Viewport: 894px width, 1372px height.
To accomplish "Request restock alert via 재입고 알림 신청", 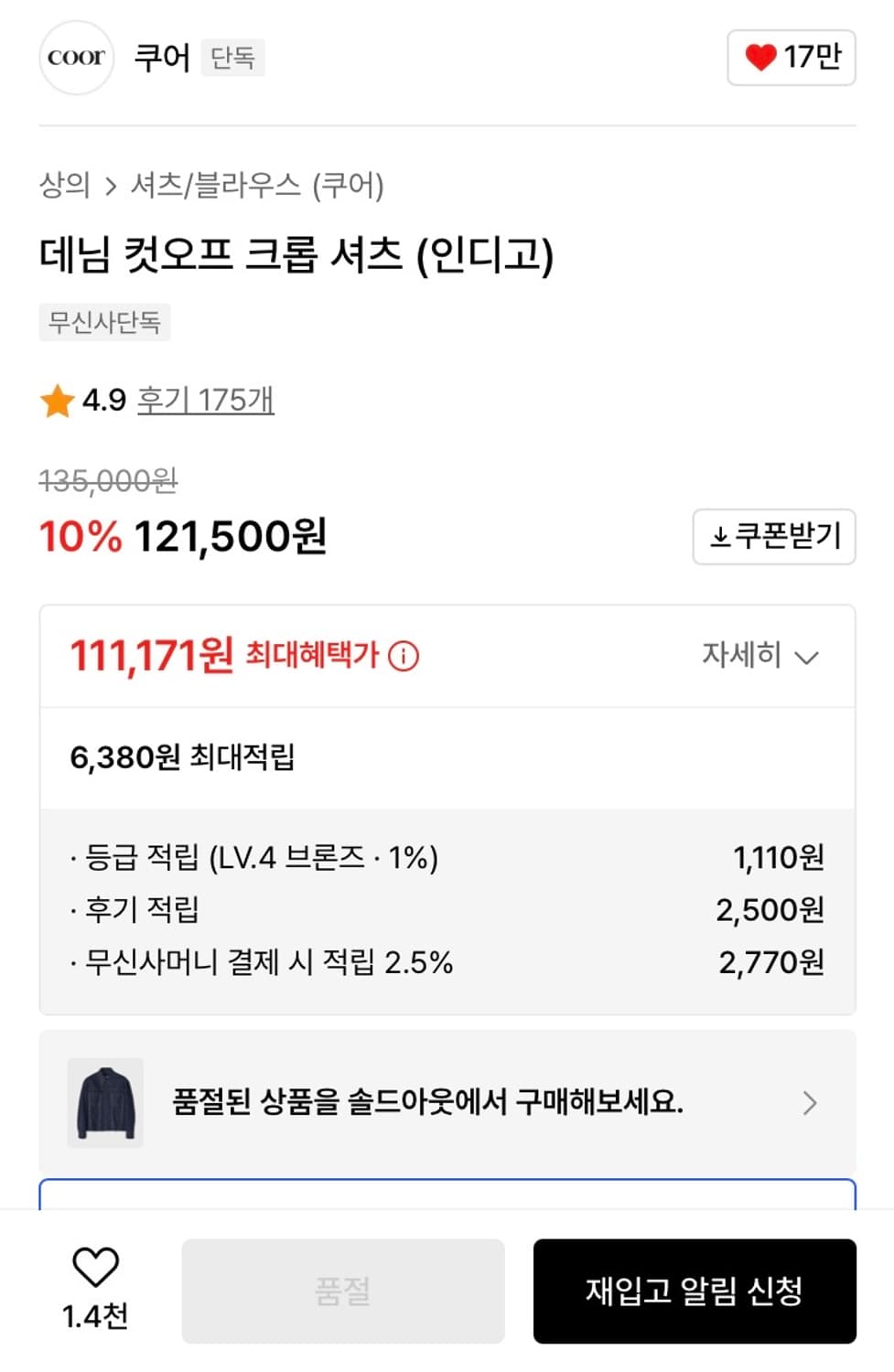I will pos(695,1292).
